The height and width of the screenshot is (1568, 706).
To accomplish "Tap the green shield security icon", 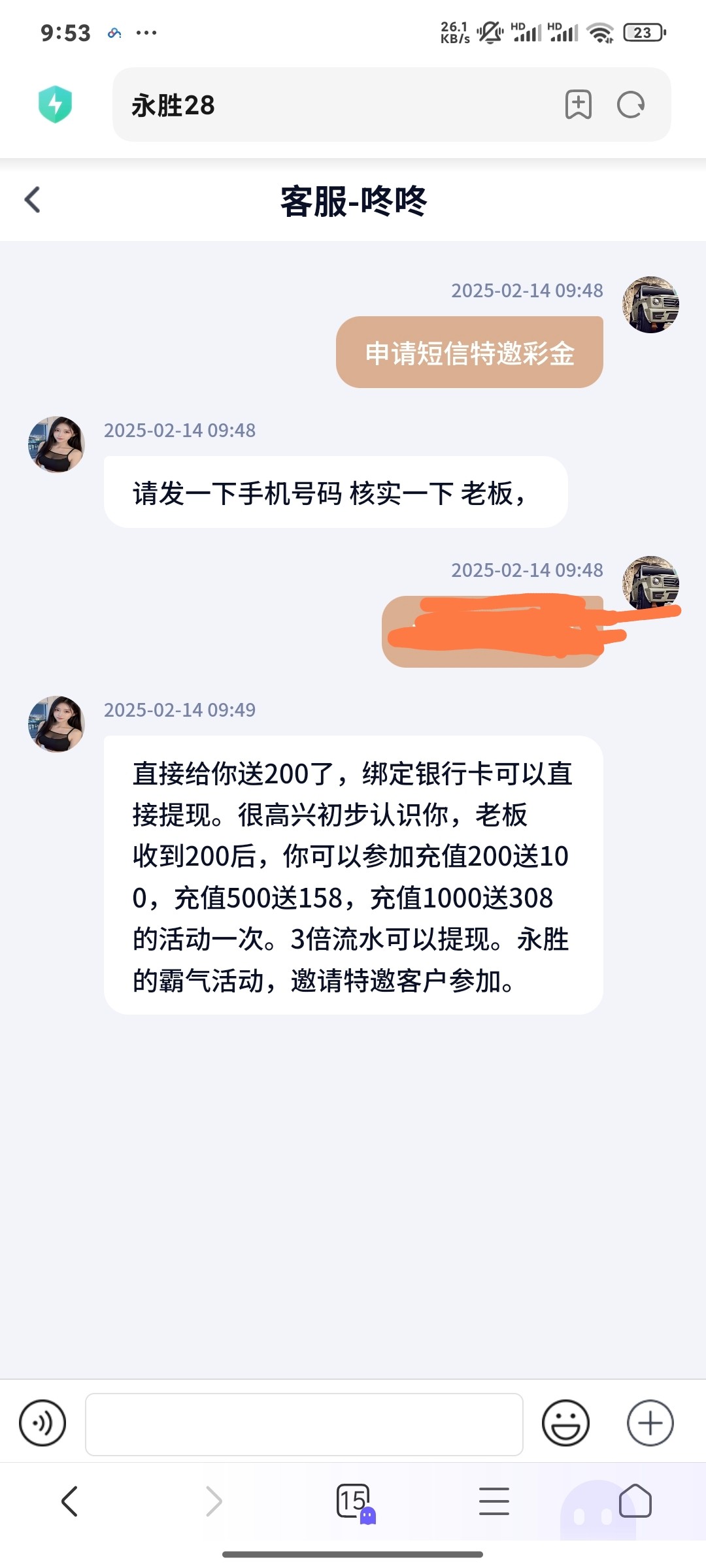I will pos(55,105).
